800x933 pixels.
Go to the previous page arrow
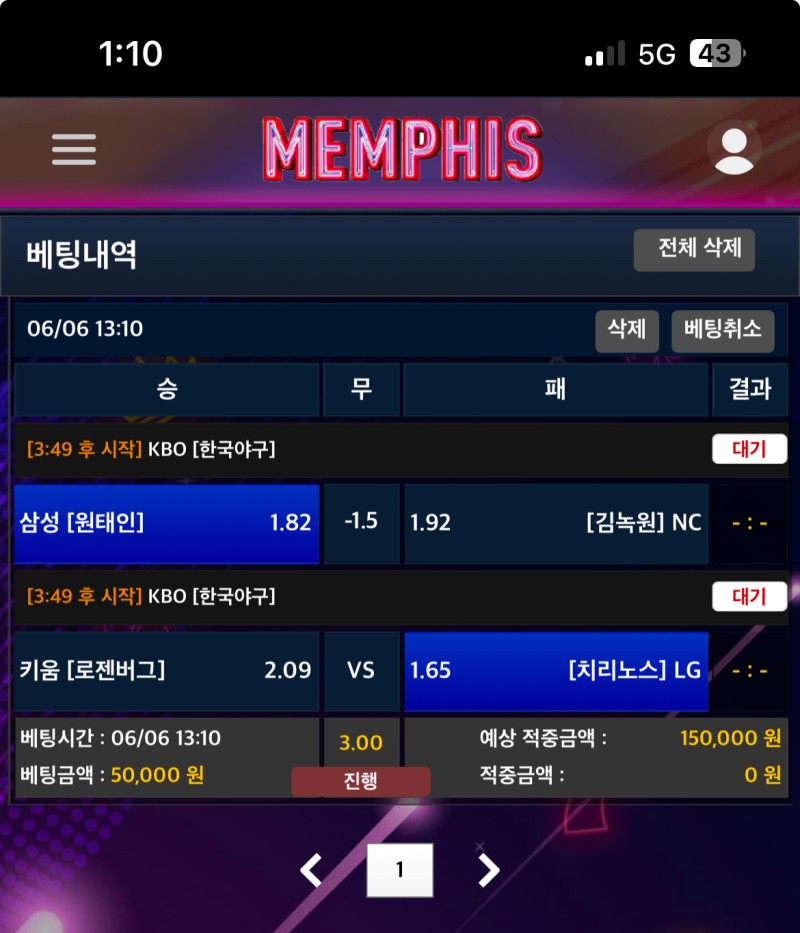coord(312,870)
